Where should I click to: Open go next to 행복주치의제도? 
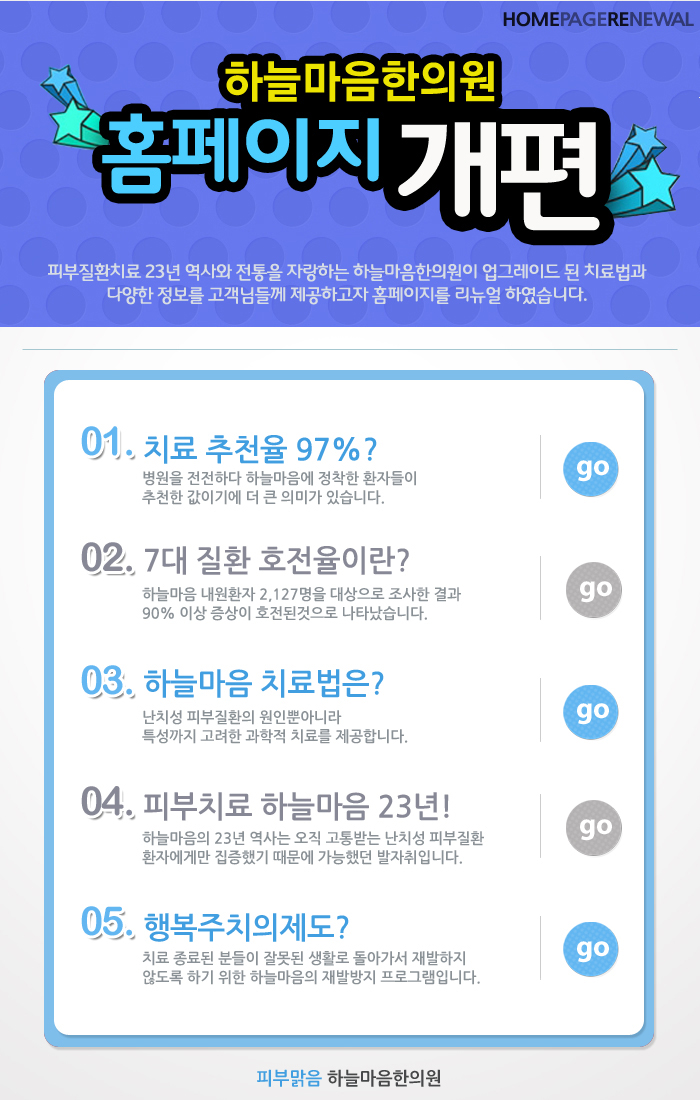coord(592,948)
